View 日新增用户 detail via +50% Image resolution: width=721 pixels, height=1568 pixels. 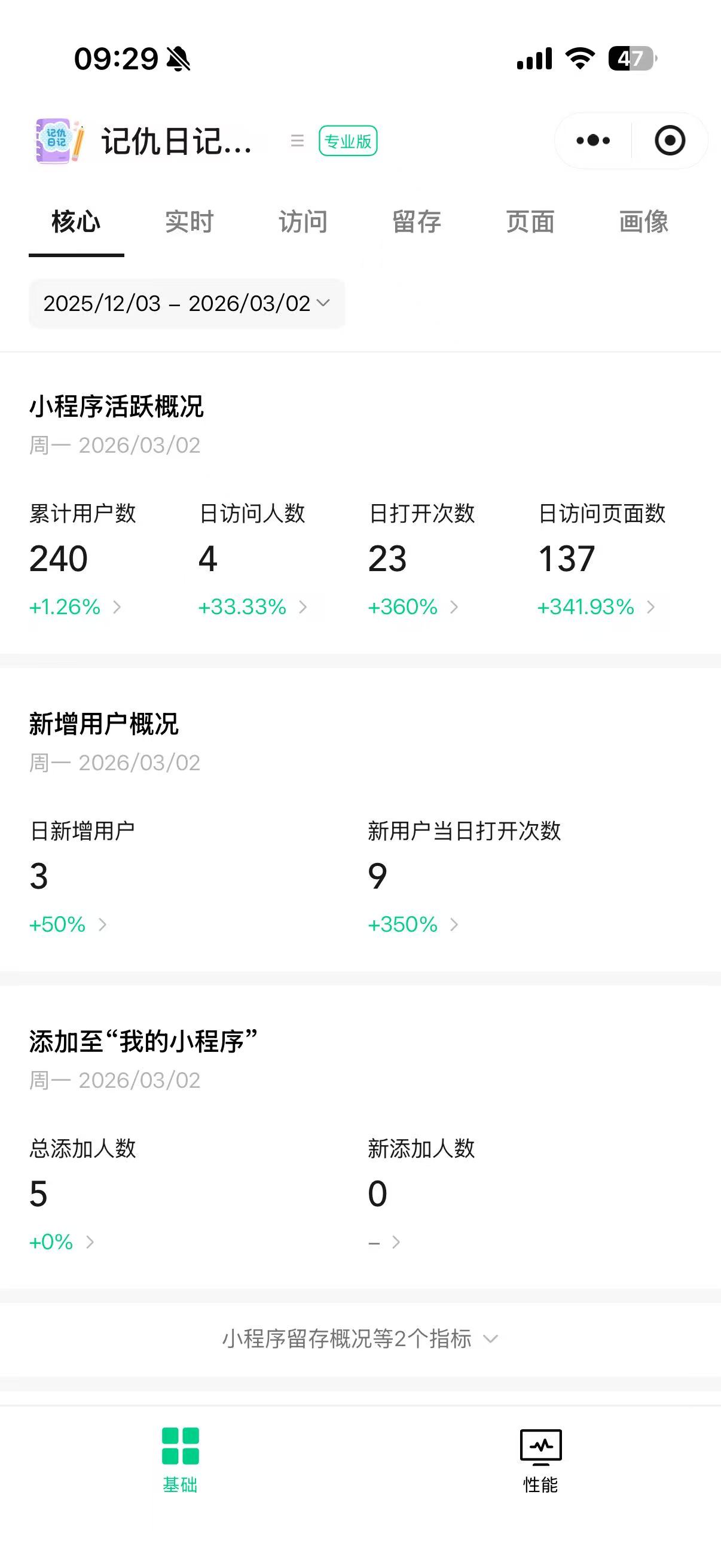[x=68, y=925]
